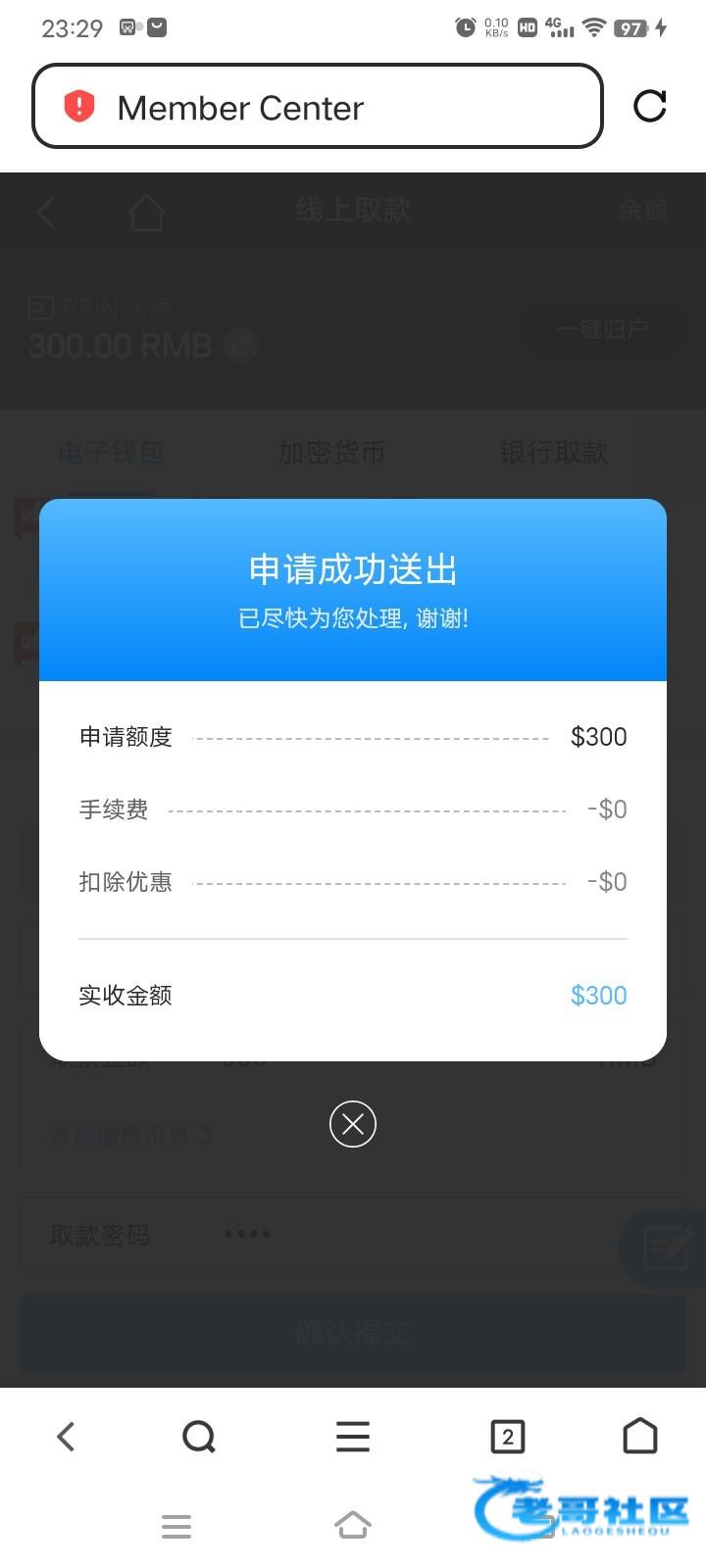This screenshot has width=706, height=1568.
Task: Reload the page with the refresh icon
Action: (650, 106)
